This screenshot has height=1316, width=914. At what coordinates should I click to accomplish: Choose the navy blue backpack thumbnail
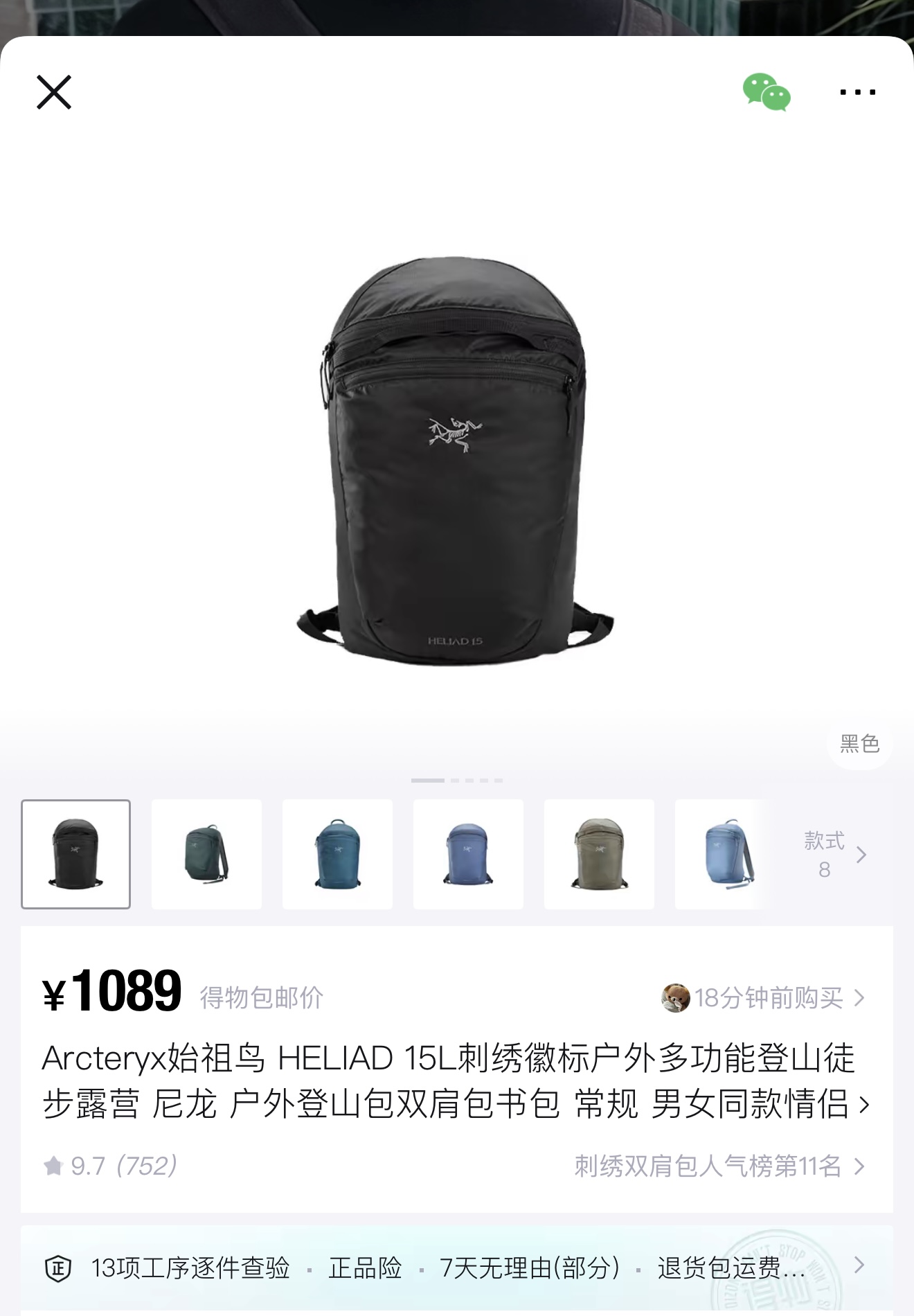[468, 854]
